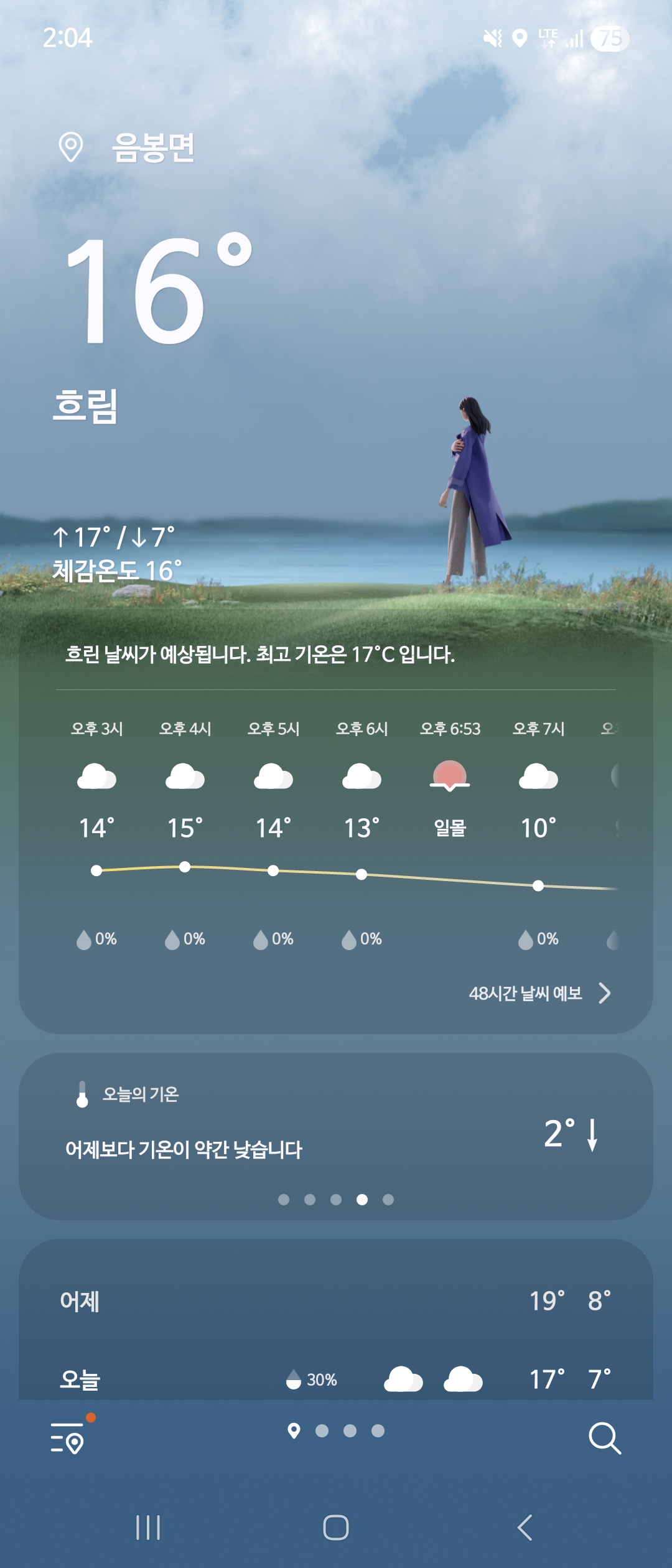This screenshot has width=672, height=1568.
Task: Open the 어제 forecast row
Action: pos(336,1300)
